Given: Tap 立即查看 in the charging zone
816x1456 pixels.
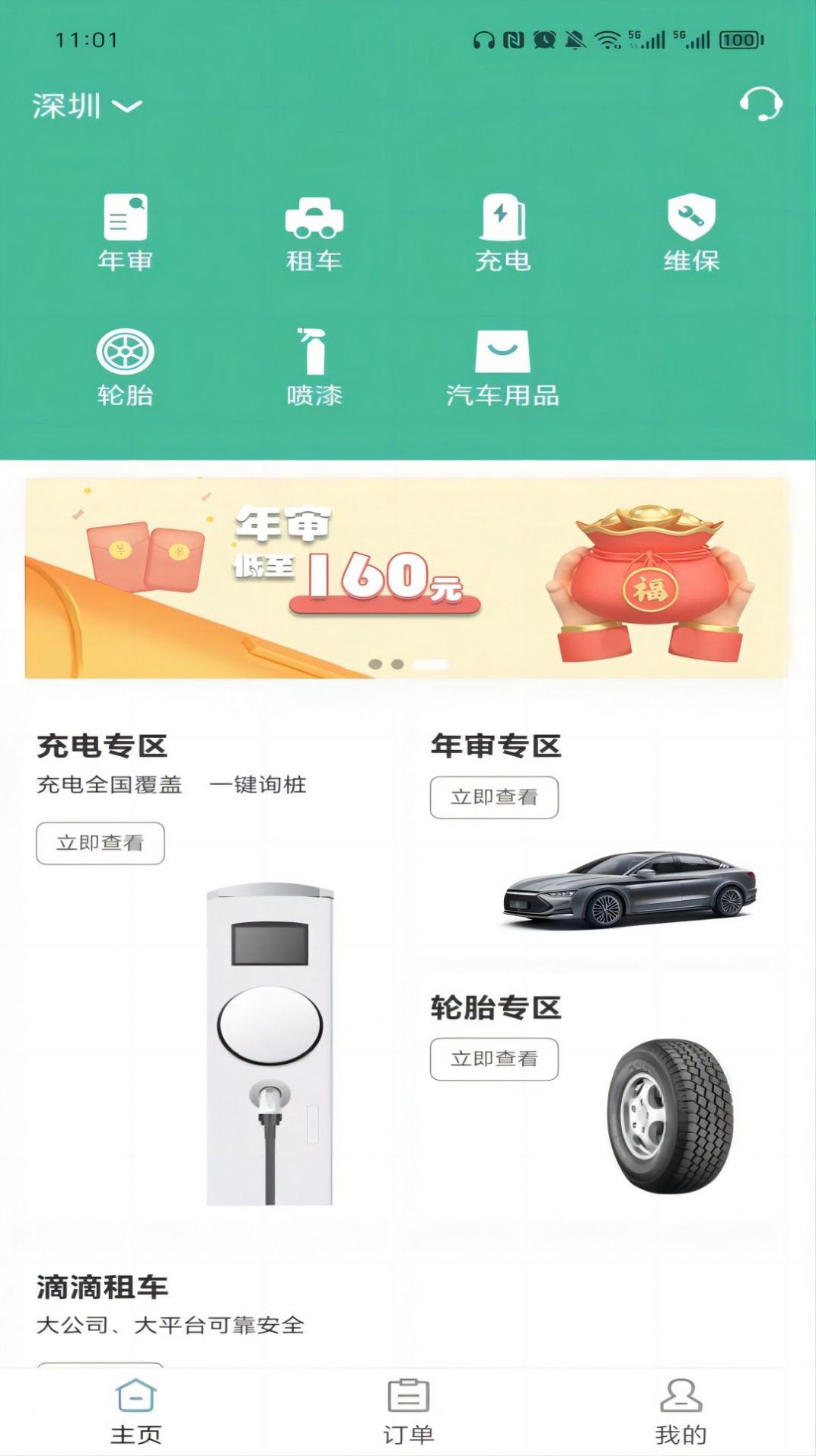Looking at the screenshot, I should [x=100, y=842].
